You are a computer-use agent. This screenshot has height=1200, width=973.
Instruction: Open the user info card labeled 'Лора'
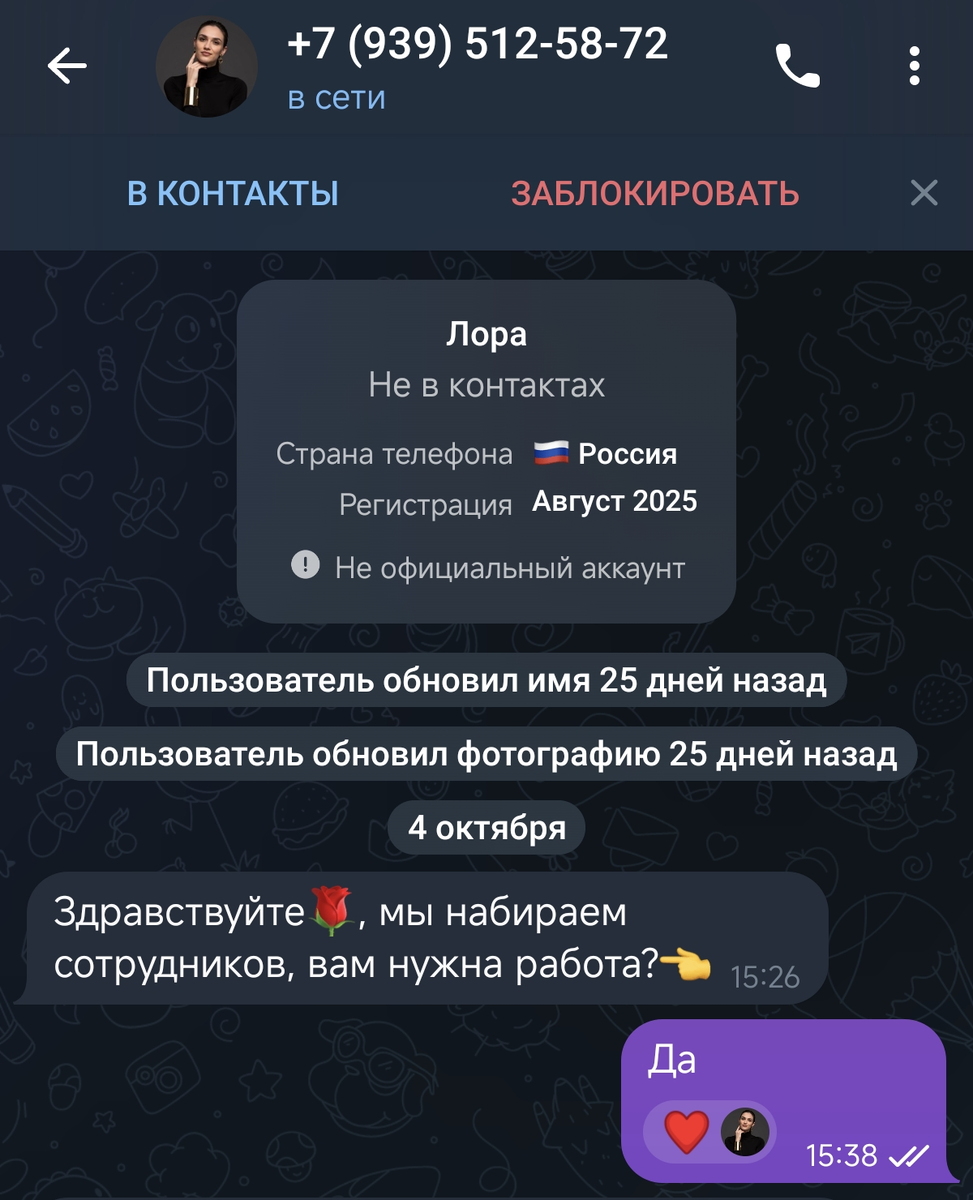pos(486,335)
